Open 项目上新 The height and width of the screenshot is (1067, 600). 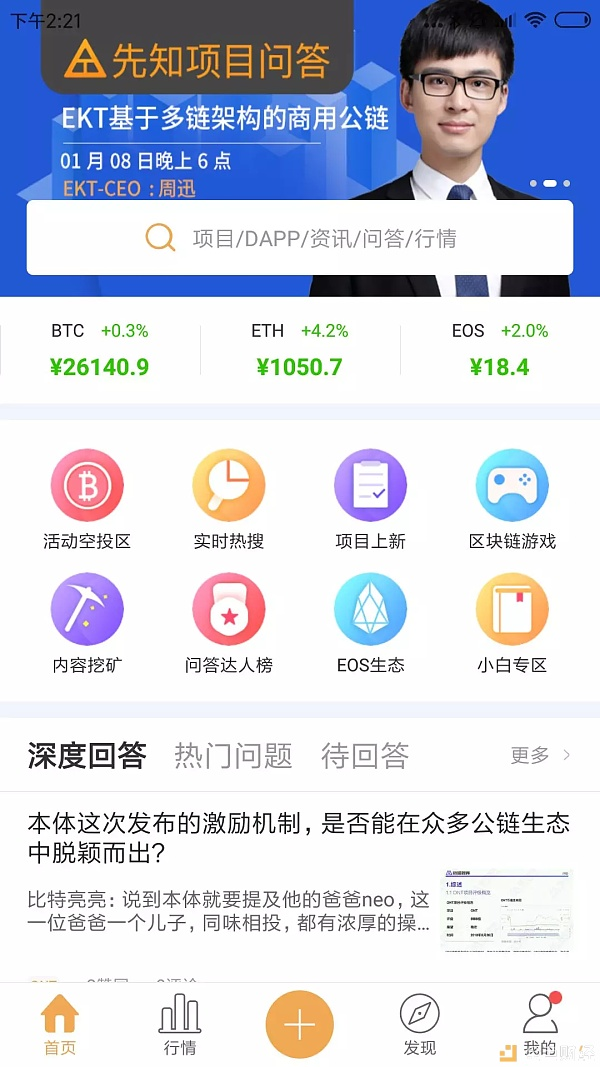point(370,500)
